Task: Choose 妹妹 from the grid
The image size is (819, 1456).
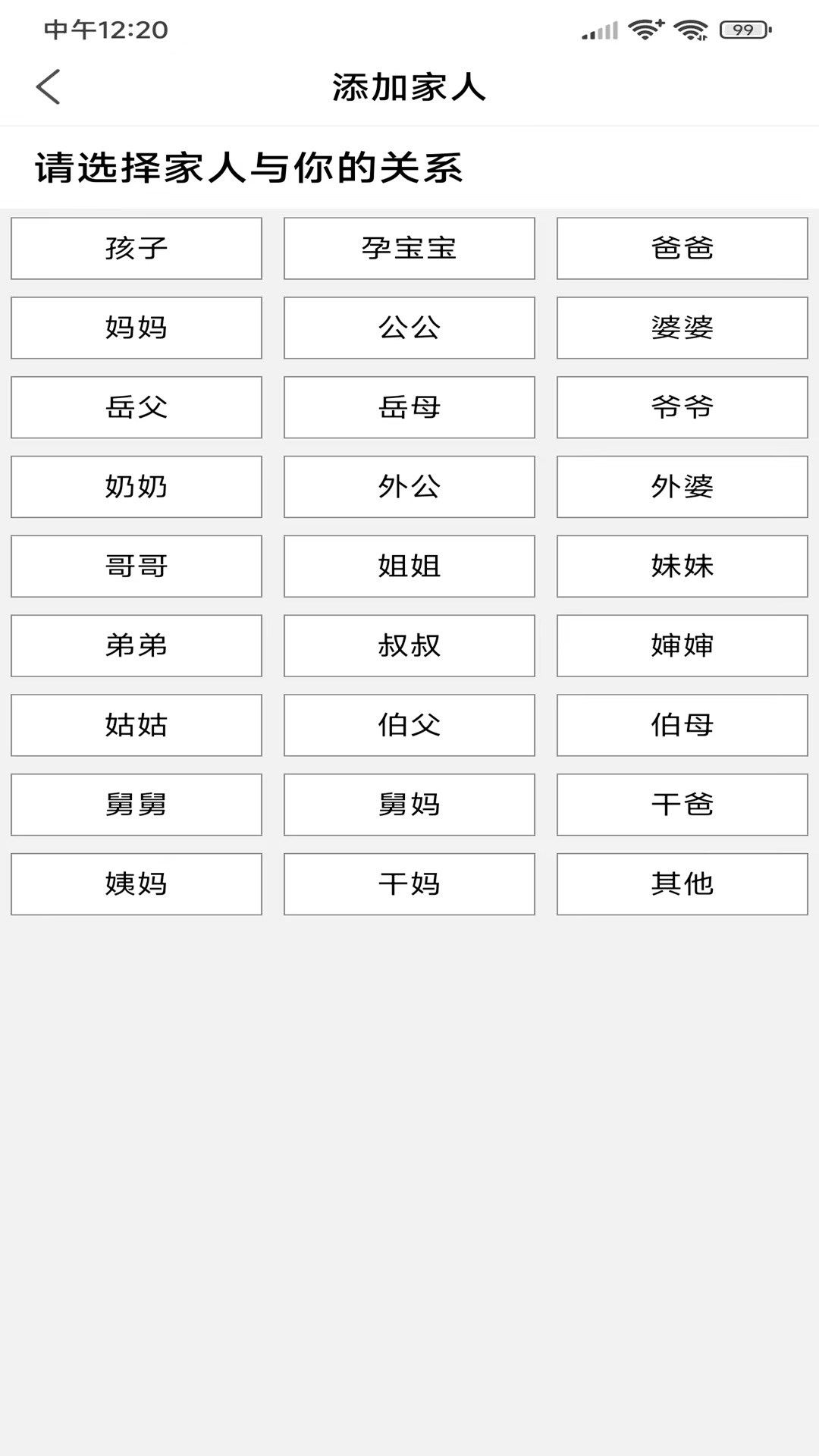Action: tap(682, 566)
